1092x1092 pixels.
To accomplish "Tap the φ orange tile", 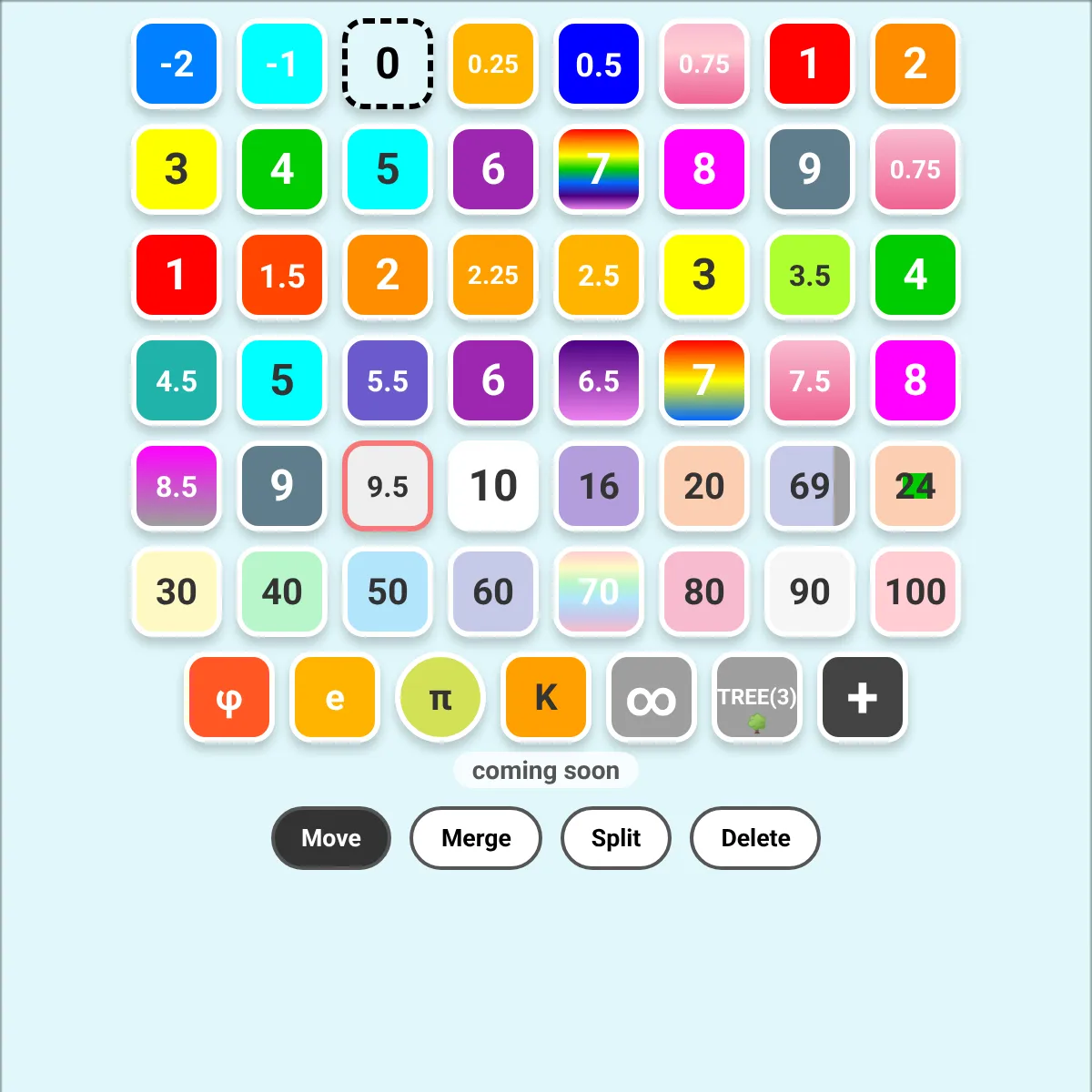I will [229, 698].
